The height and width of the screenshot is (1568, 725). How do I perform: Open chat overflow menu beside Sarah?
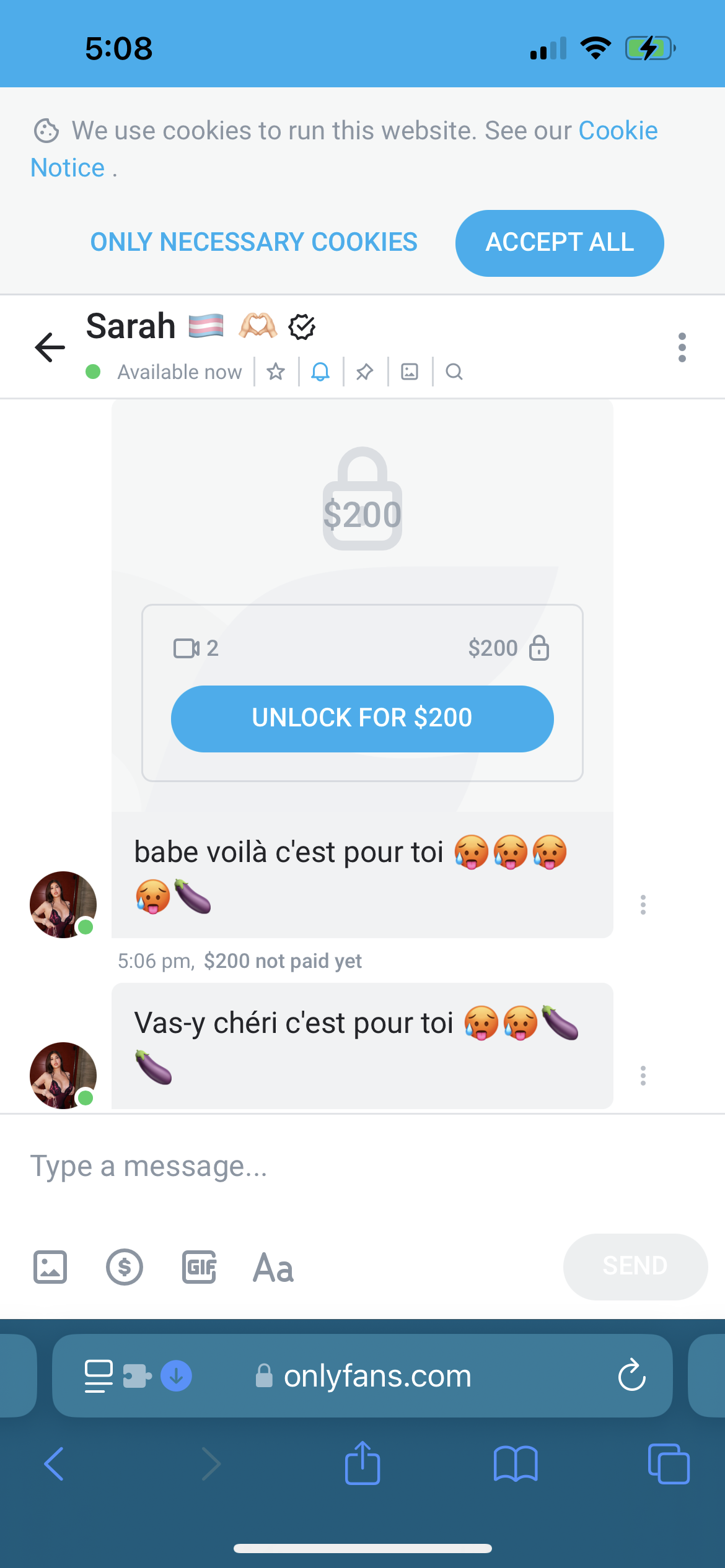coord(682,347)
